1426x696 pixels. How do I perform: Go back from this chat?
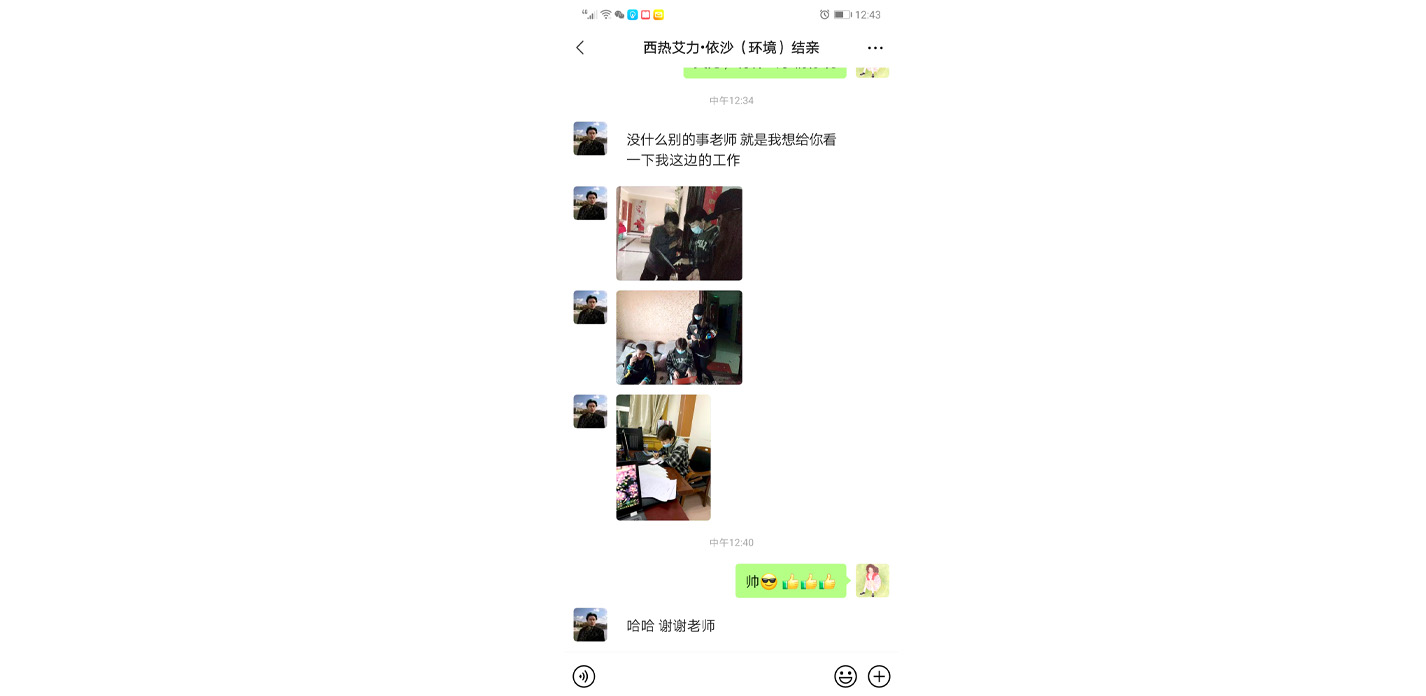580,48
